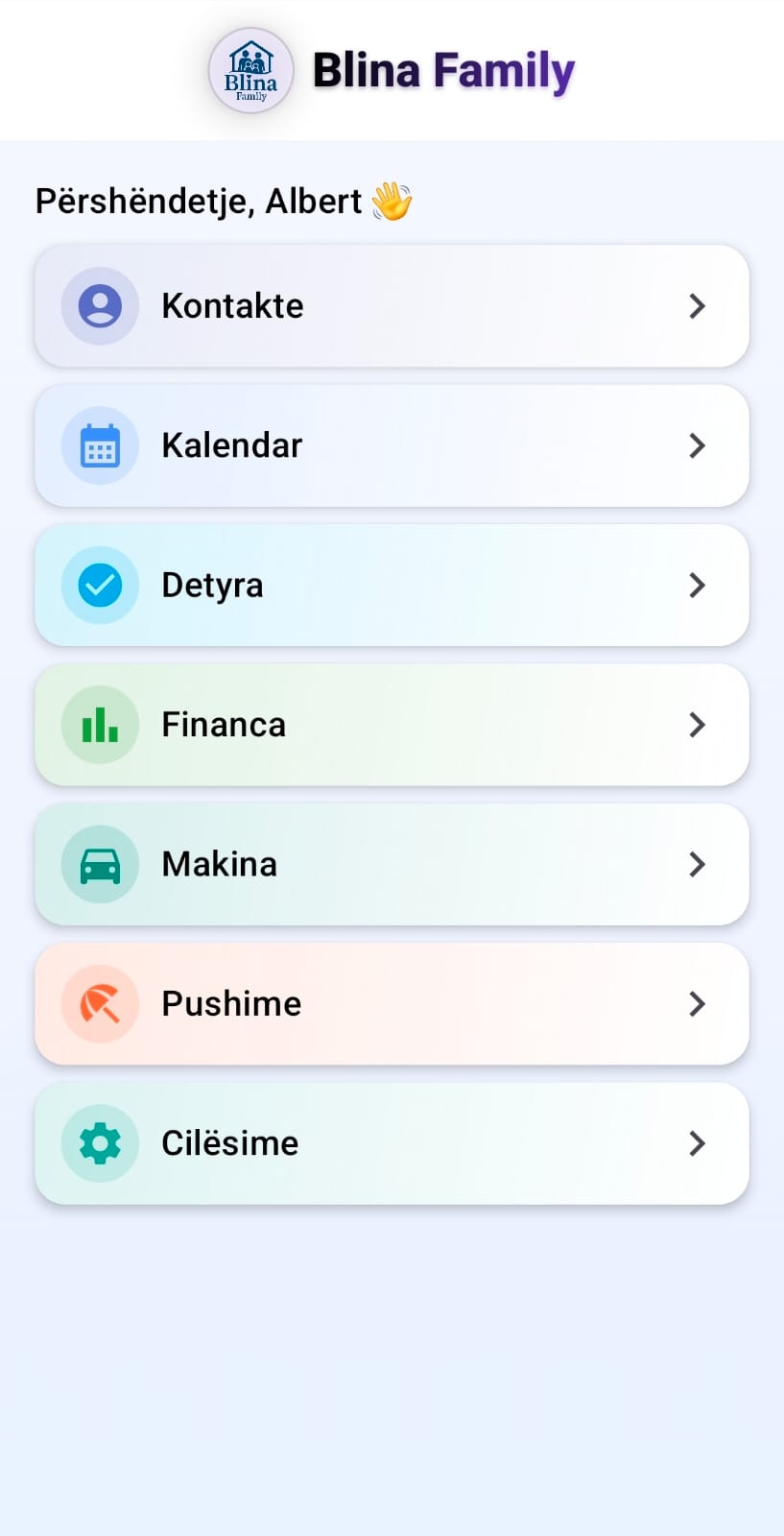The width and height of the screenshot is (784, 1536).
Task: Click the chevron on the Pushime row
Action: (697, 1003)
